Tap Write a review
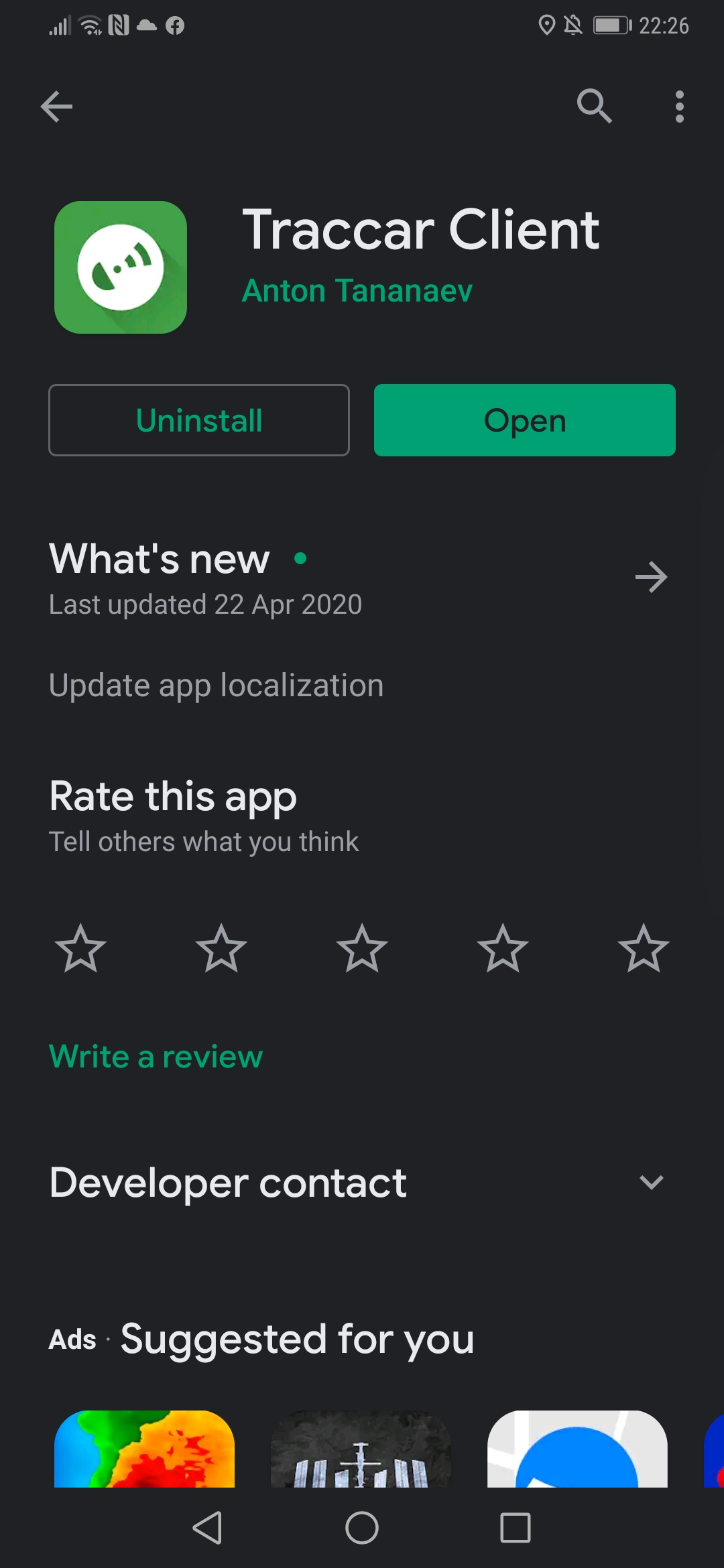This screenshot has width=724, height=1568. (156, 1057)
